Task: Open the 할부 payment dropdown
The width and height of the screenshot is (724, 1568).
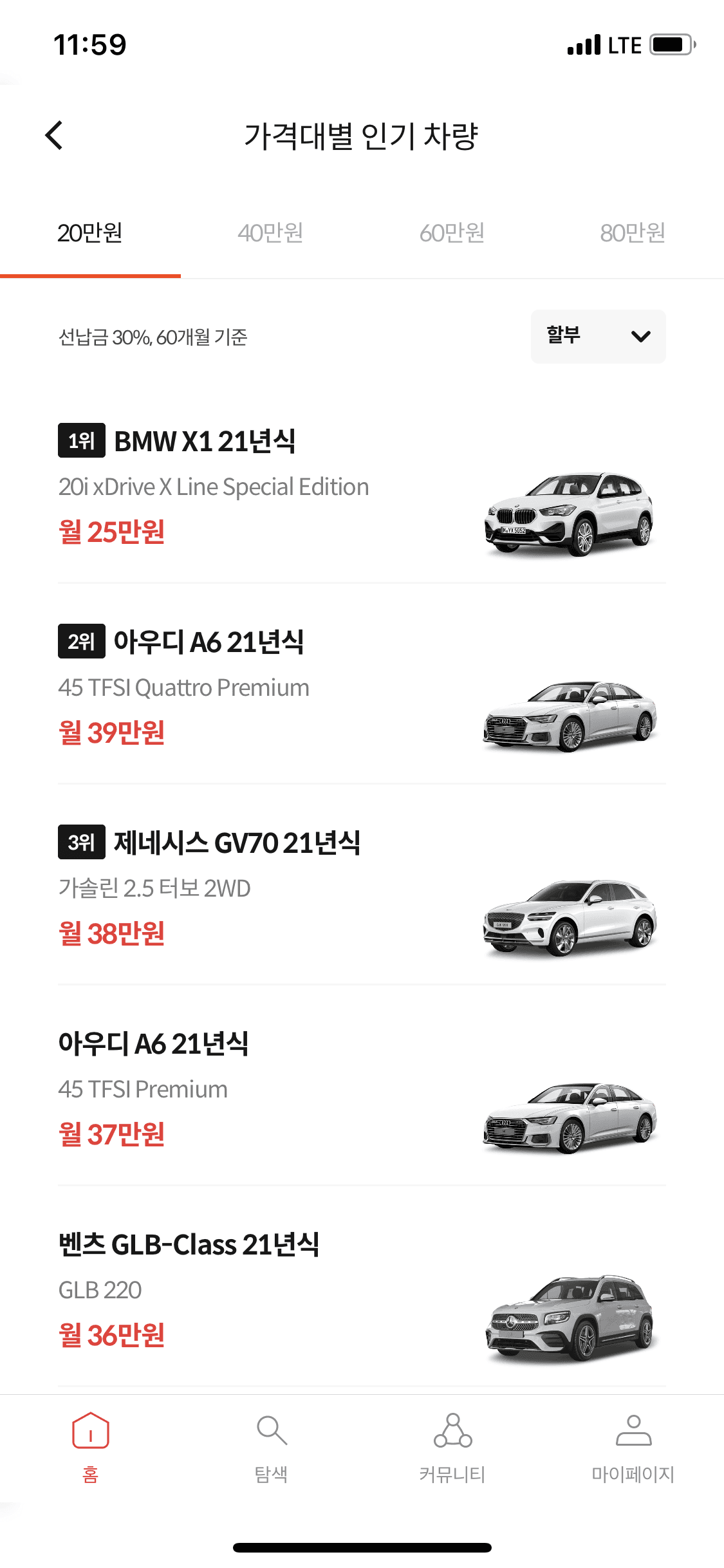Action: (x=598, y=336)
